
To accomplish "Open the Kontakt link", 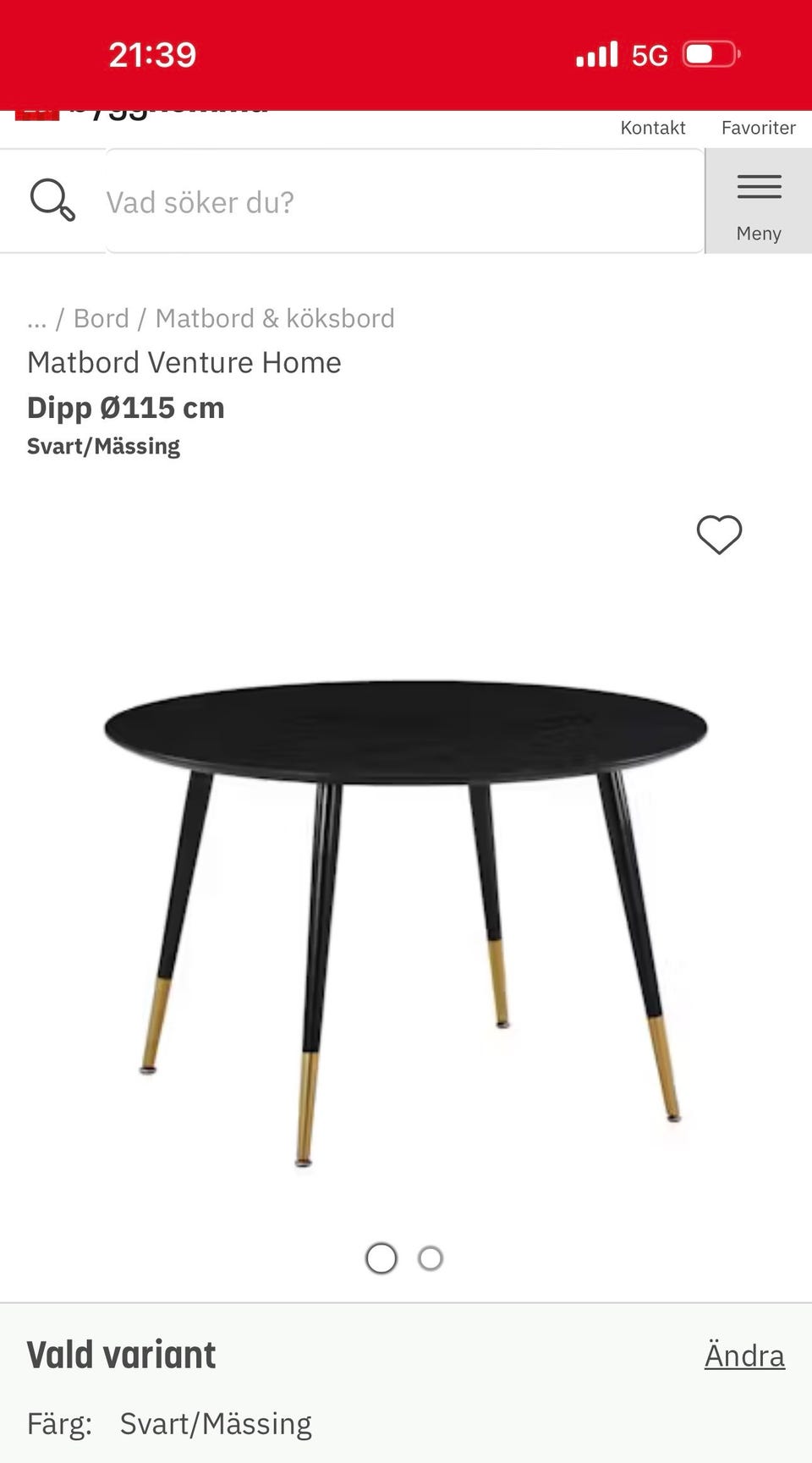I will pos(653,128).
